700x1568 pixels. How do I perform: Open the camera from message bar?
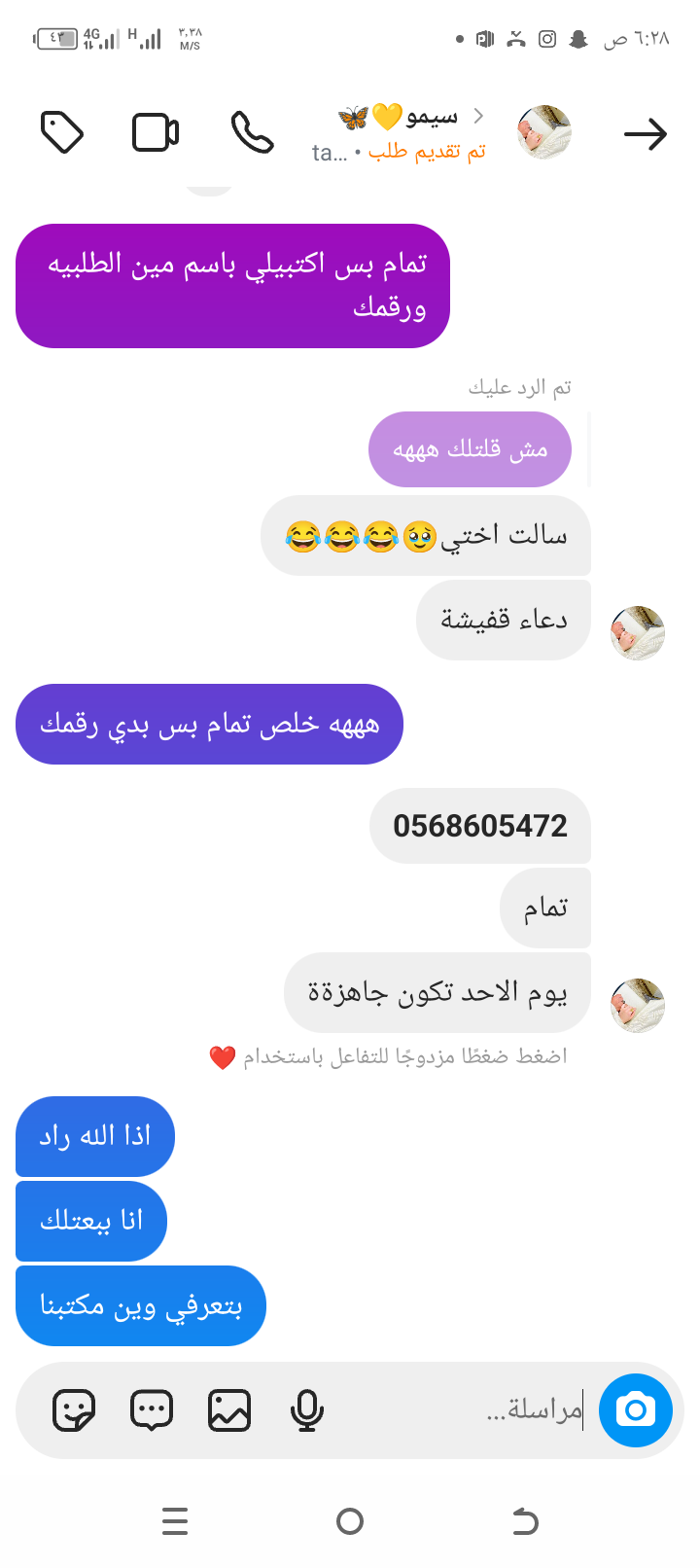click(636, 1409)
